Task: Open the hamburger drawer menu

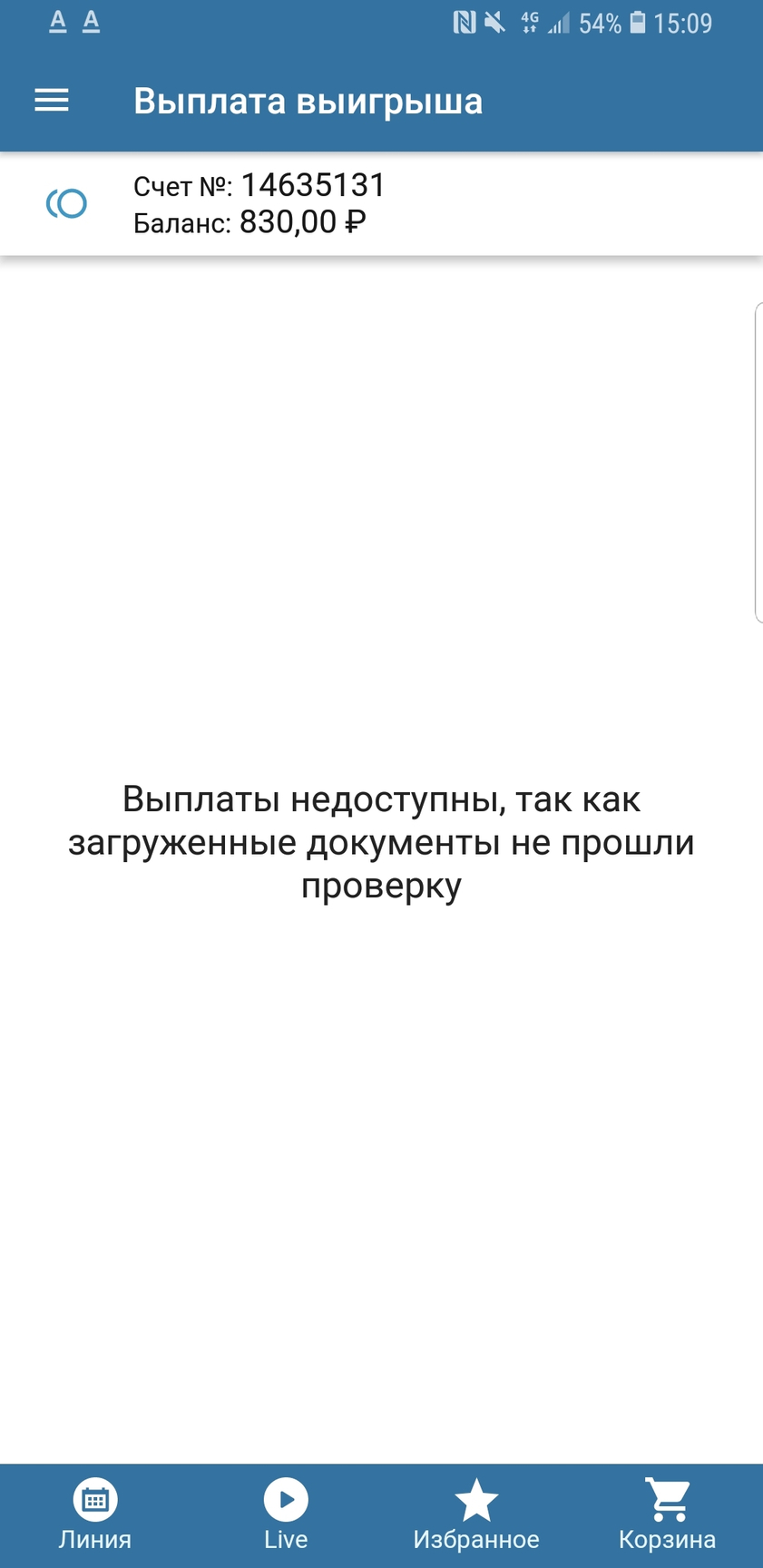Action: tap(52, 101)
